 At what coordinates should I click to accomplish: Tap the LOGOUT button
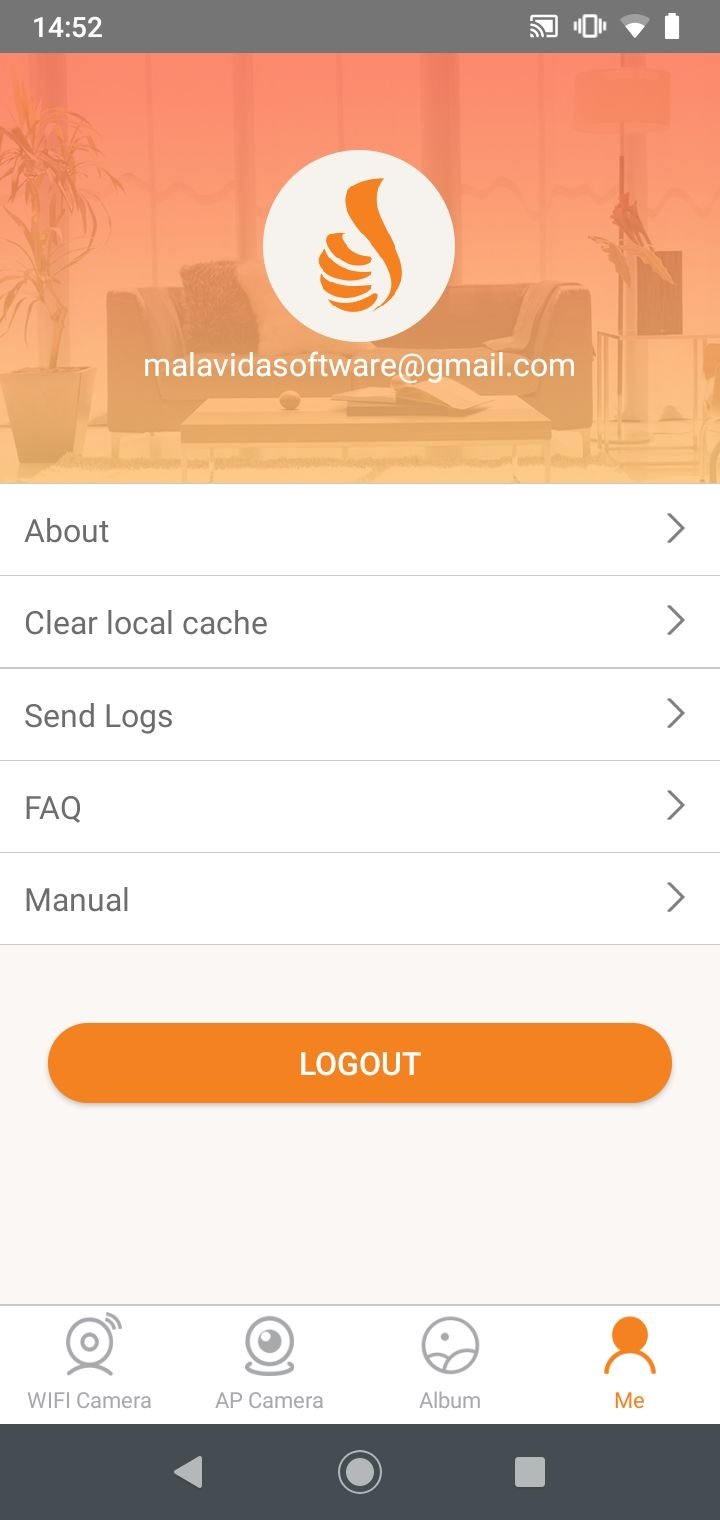(360, 1063)
